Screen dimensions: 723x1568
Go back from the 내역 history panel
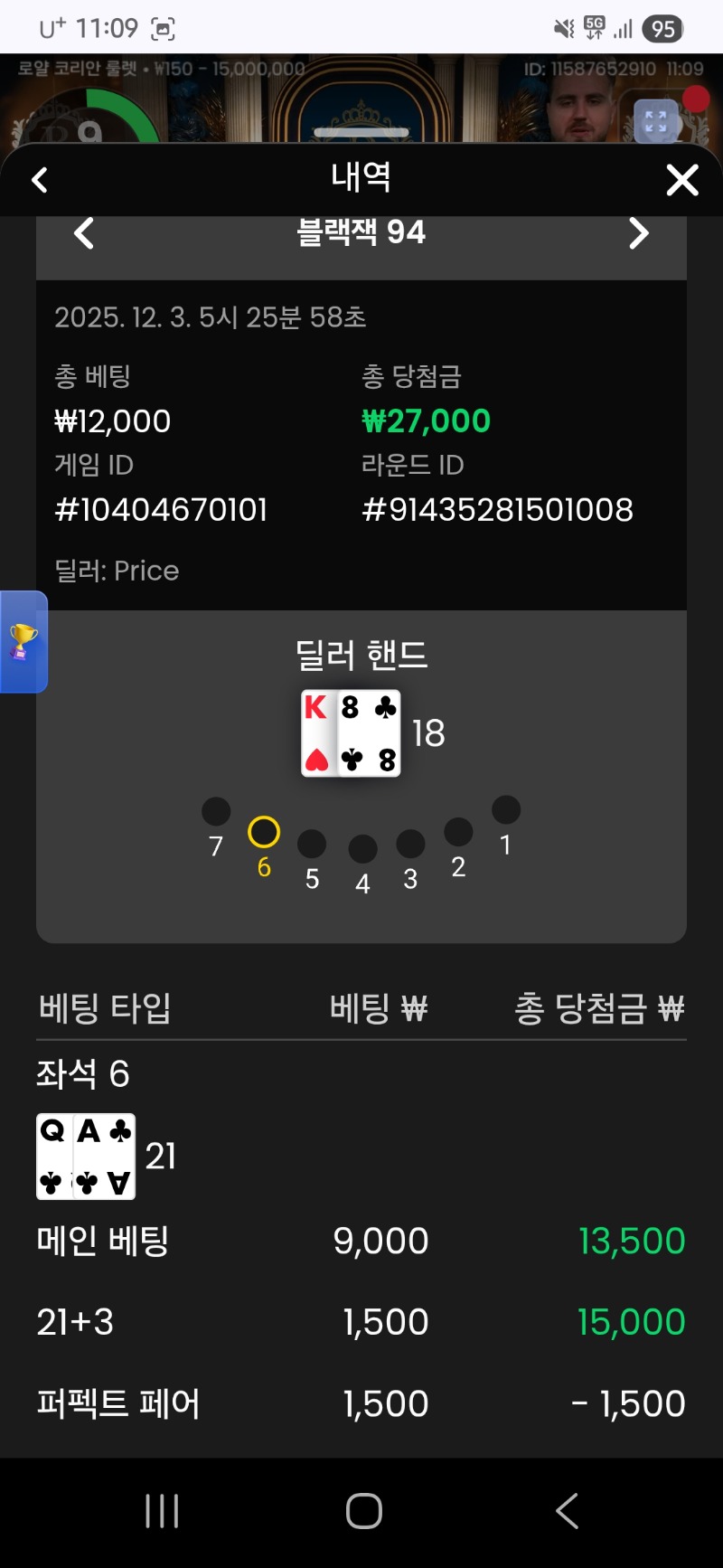[40, 180]
